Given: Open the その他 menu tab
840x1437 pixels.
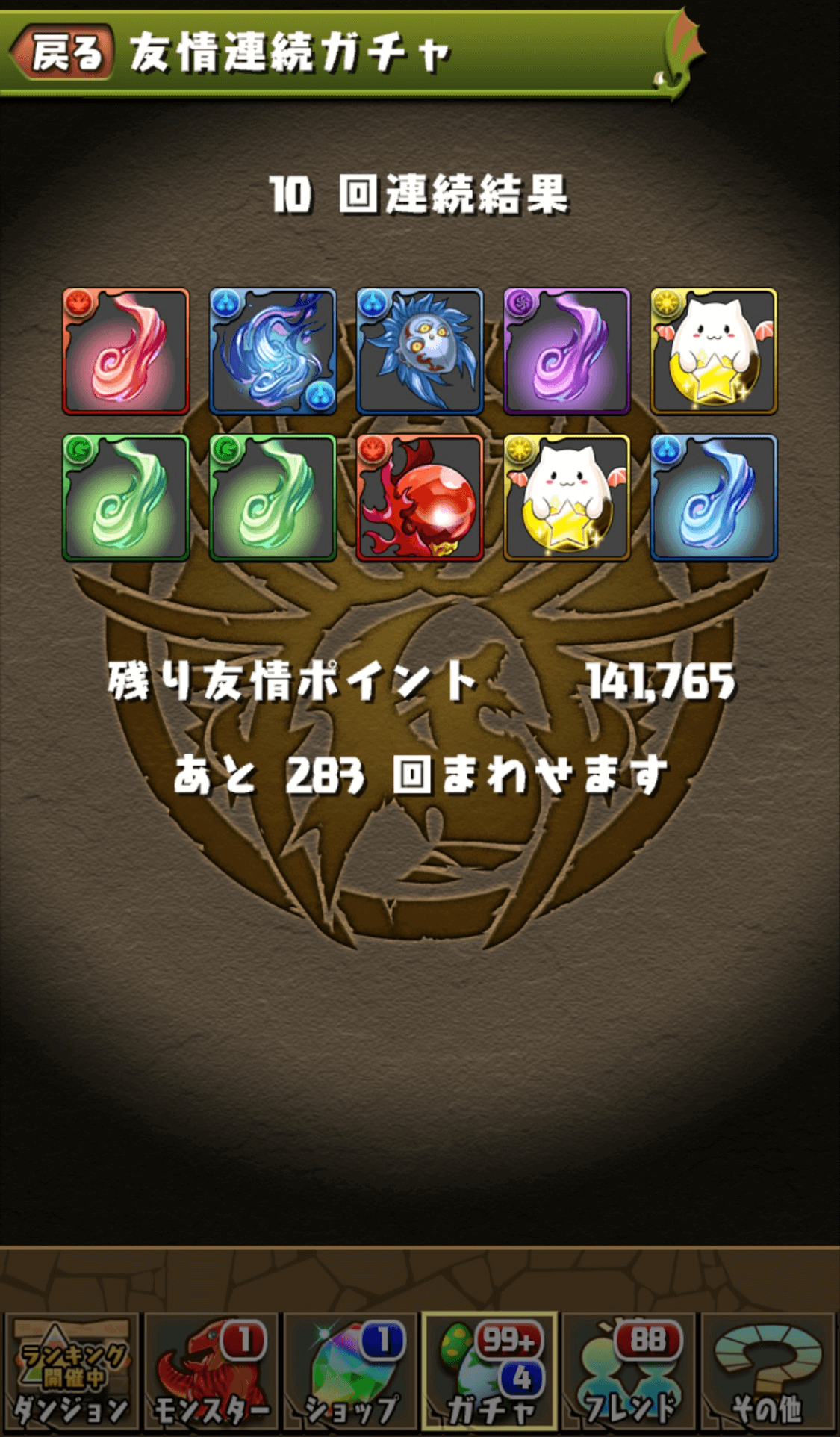Looking at the screenshot, I should pos(768,1373).
